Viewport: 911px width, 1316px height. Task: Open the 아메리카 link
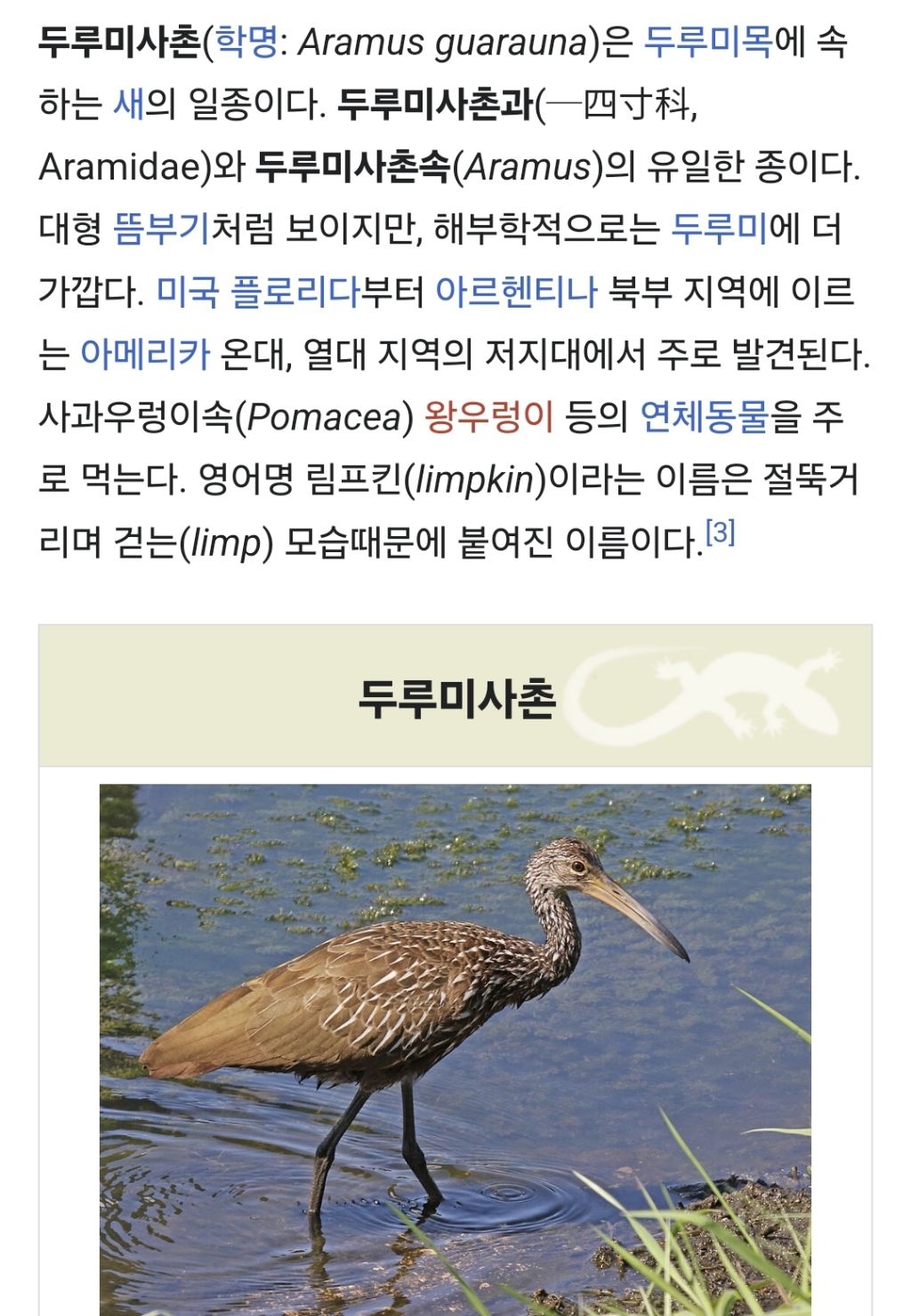[145, 353]
